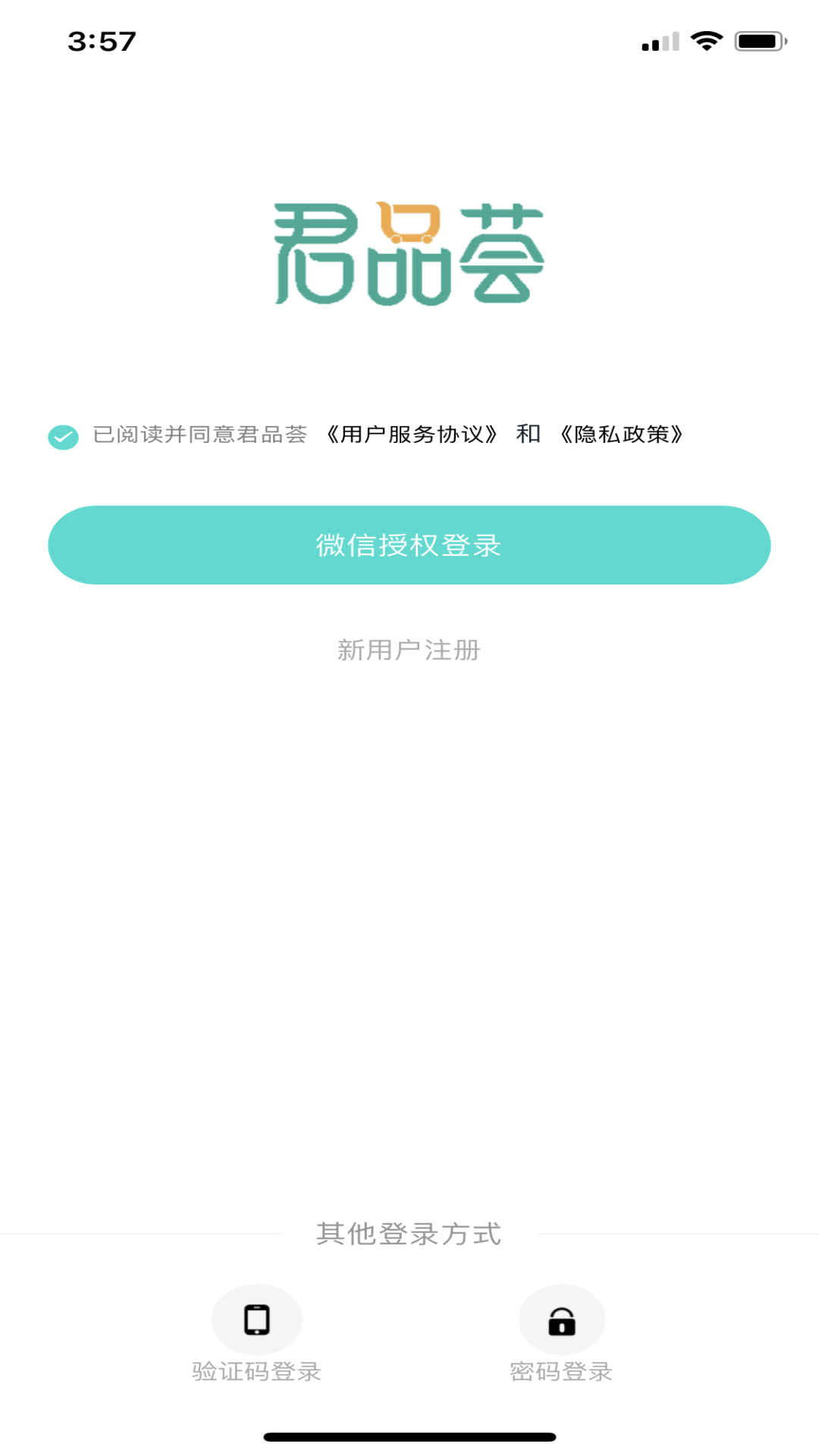The height and width of the screenshot is (1456, 819).
Task: Click the 其他登录方式 section label
Action: coord(409,1234)
